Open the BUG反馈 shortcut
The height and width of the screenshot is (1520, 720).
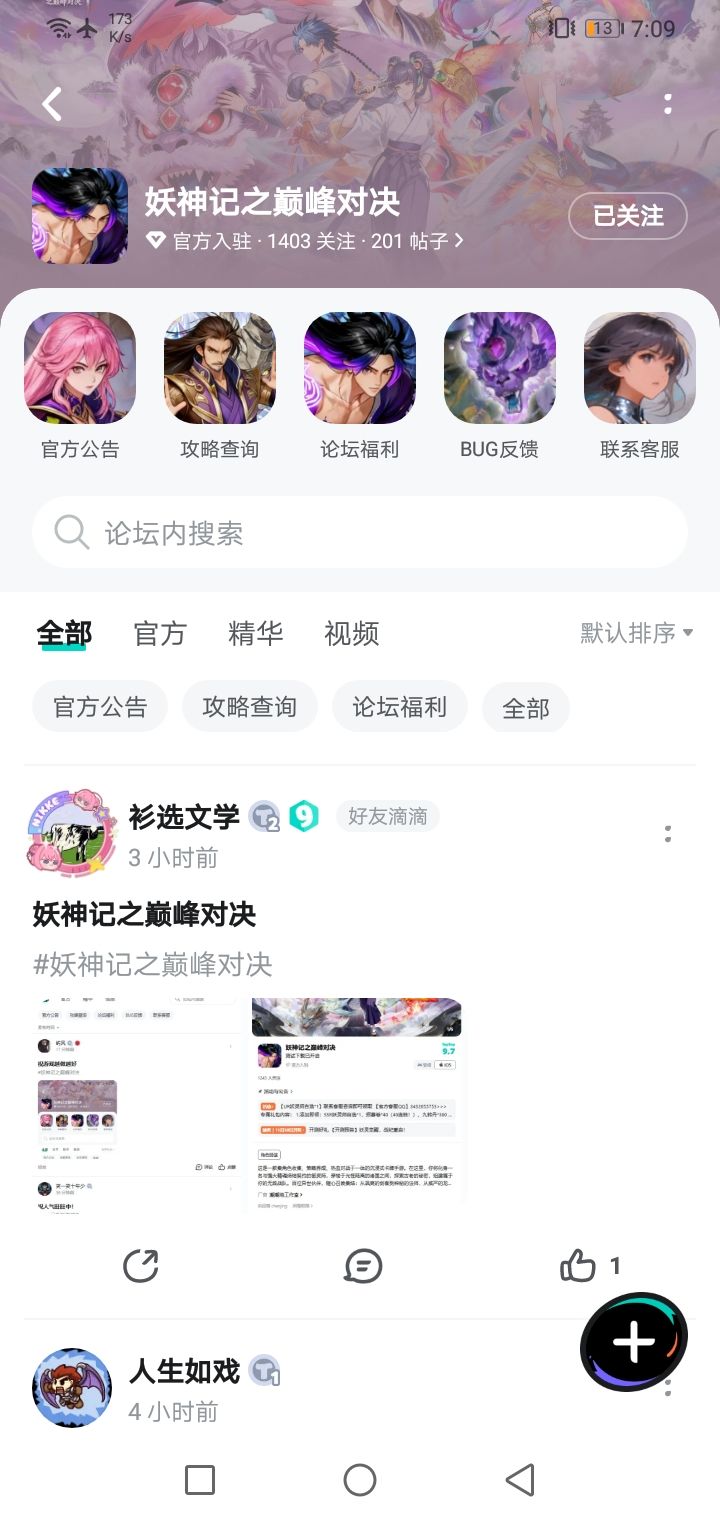pos(500,368)
